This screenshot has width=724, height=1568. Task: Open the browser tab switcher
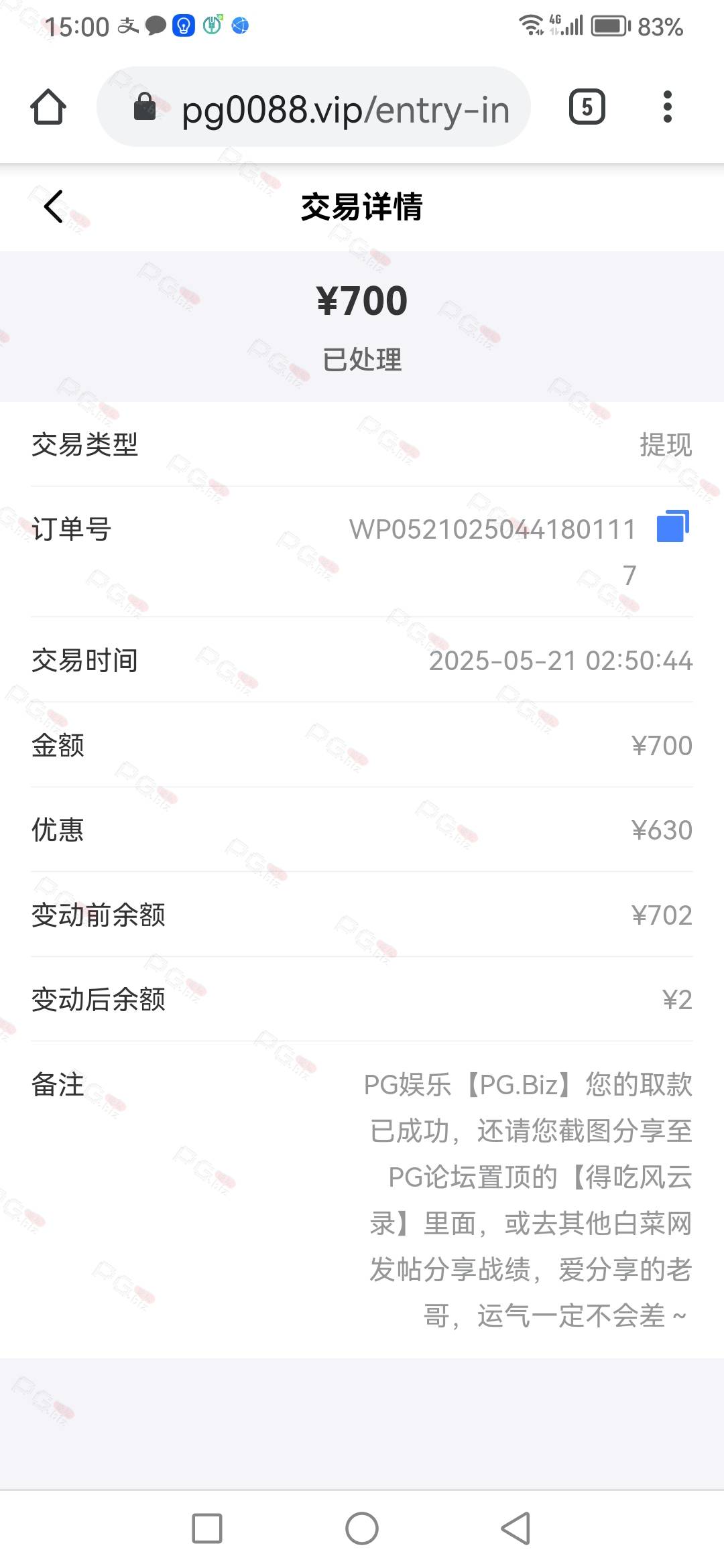point(587,107)
